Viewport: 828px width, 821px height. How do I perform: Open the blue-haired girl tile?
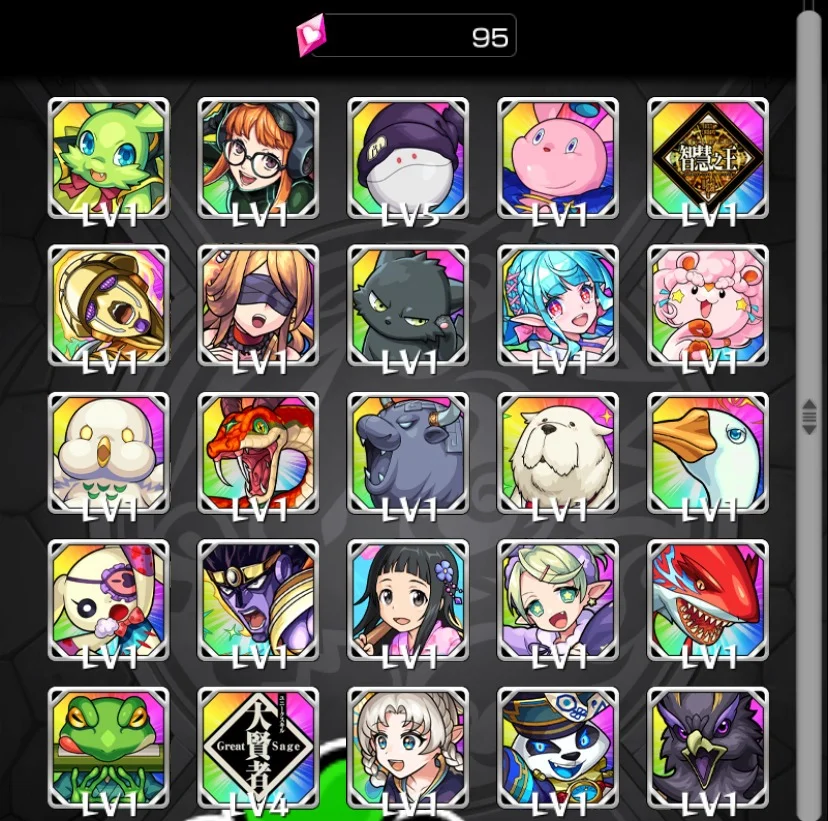558,305
